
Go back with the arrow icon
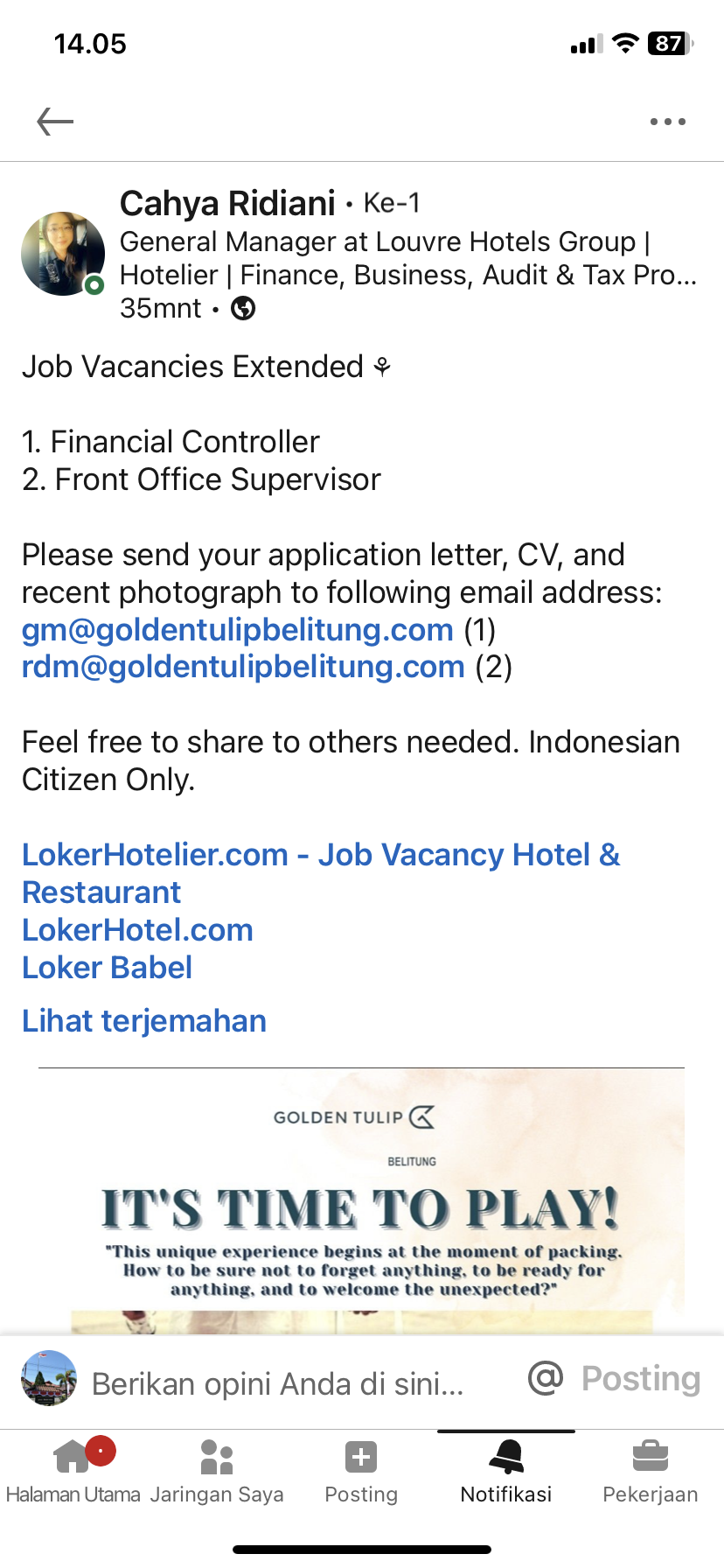coord(55,122)
